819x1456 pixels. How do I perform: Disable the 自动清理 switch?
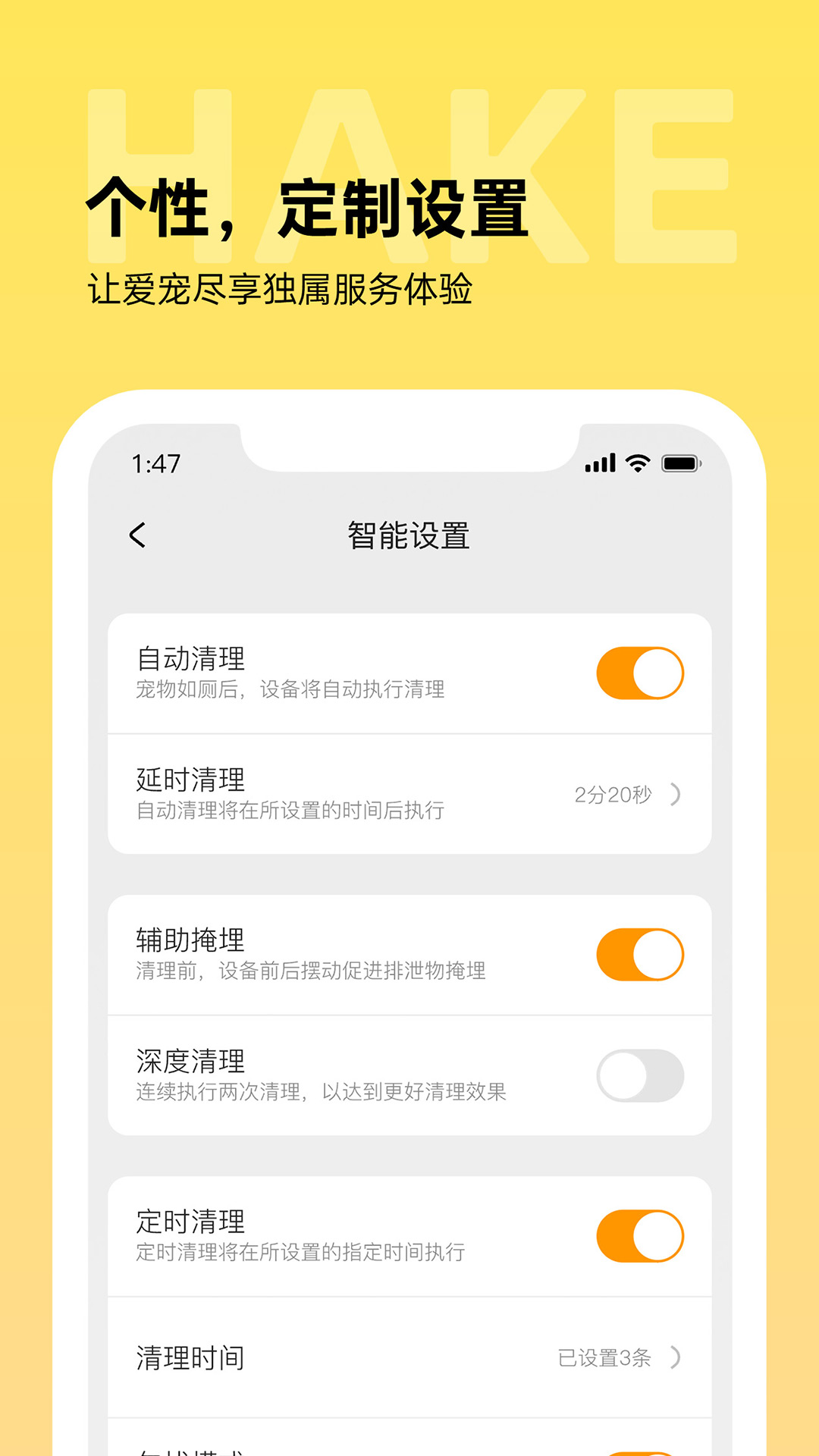tap(641, 670)
